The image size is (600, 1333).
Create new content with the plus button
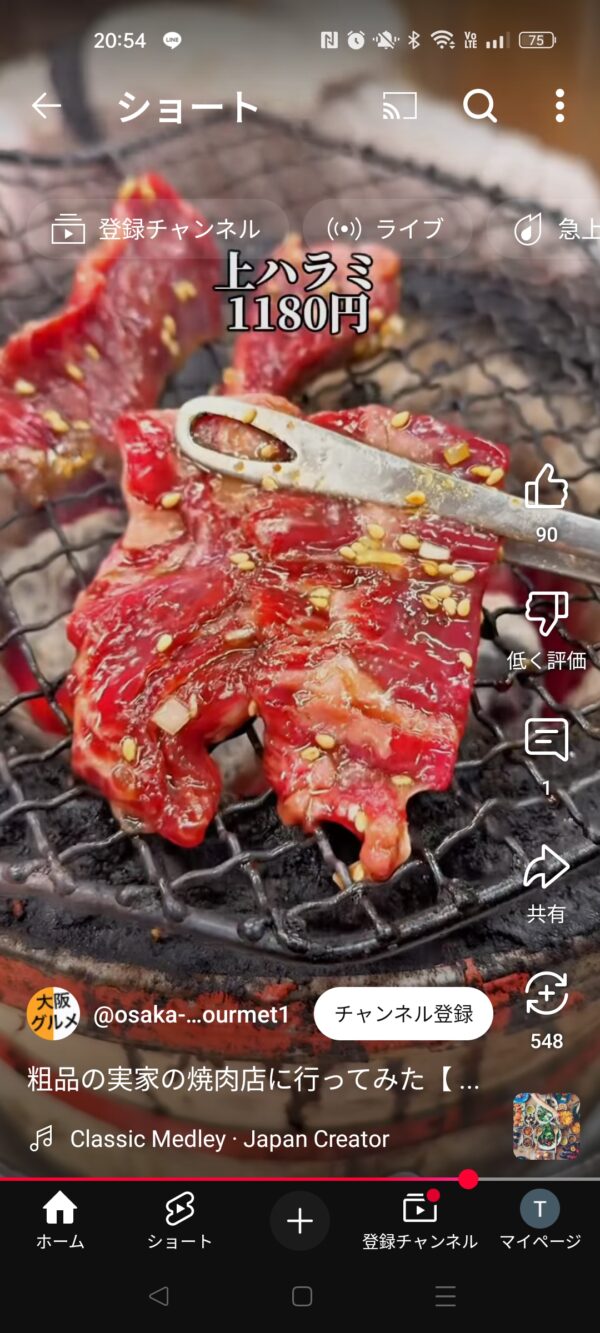pos(300,1221)
